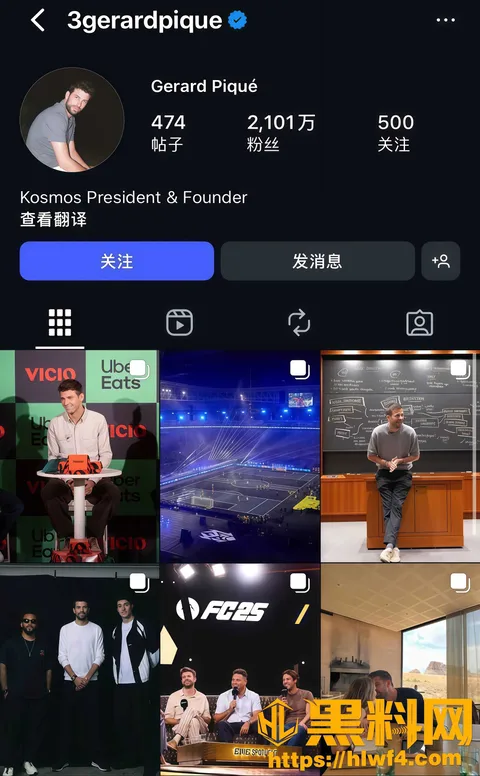Open the night stadium light show post
Image resolution: width=480 pixels, height=776 pixels.
point(240,456)
